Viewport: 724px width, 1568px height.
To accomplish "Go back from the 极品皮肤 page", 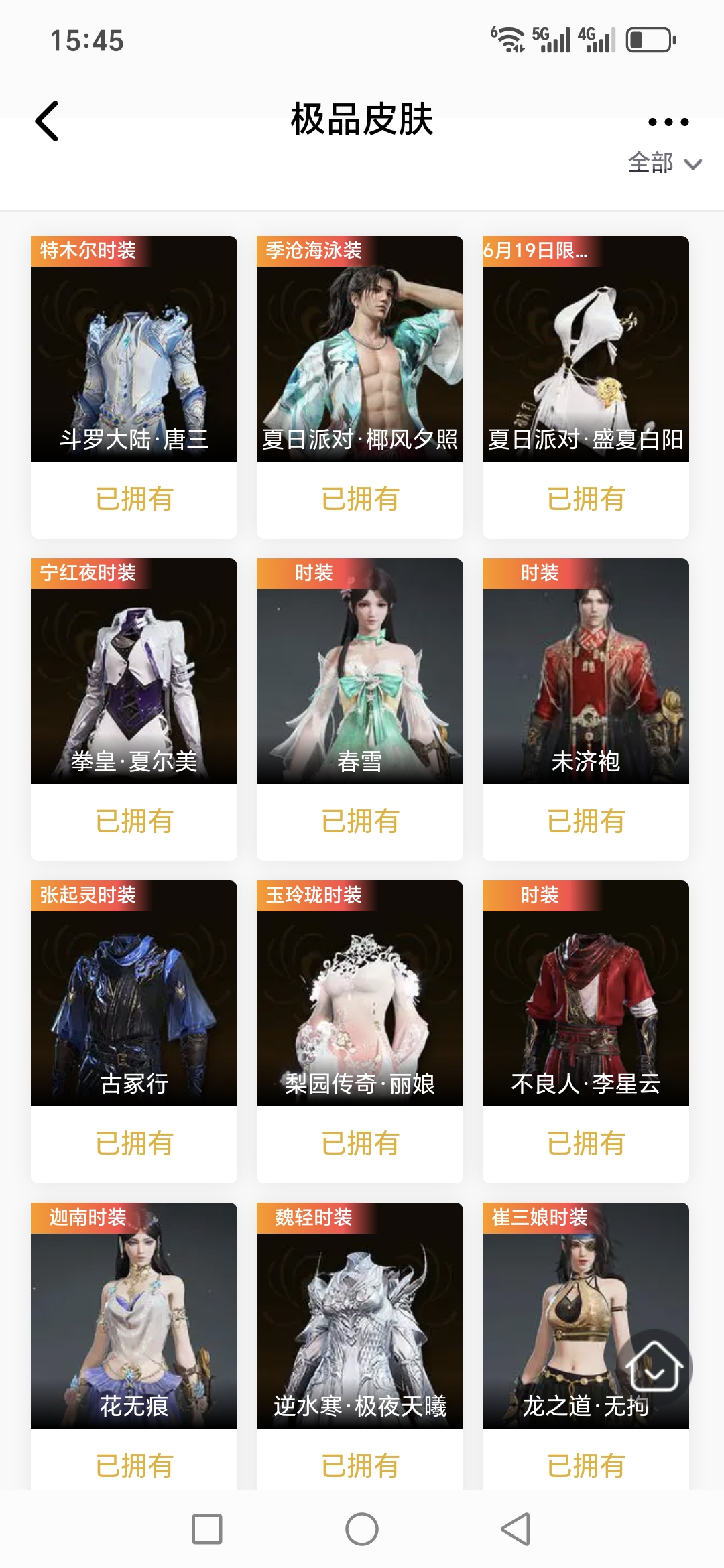I will 47,121.
